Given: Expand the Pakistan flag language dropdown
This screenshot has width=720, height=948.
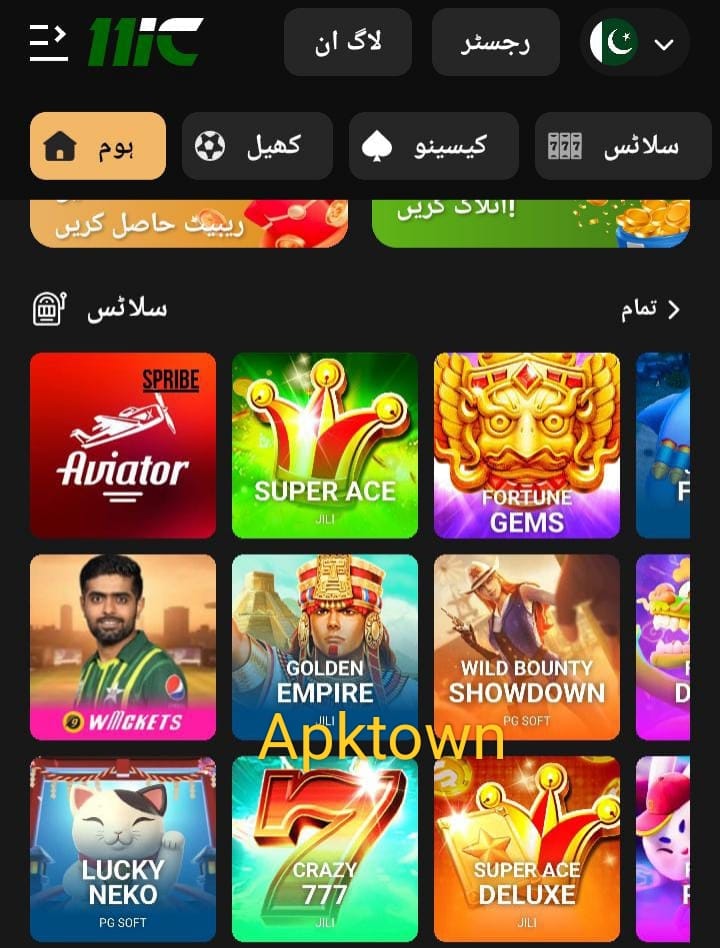Looking at the screenshot, I should pos(635,43).
